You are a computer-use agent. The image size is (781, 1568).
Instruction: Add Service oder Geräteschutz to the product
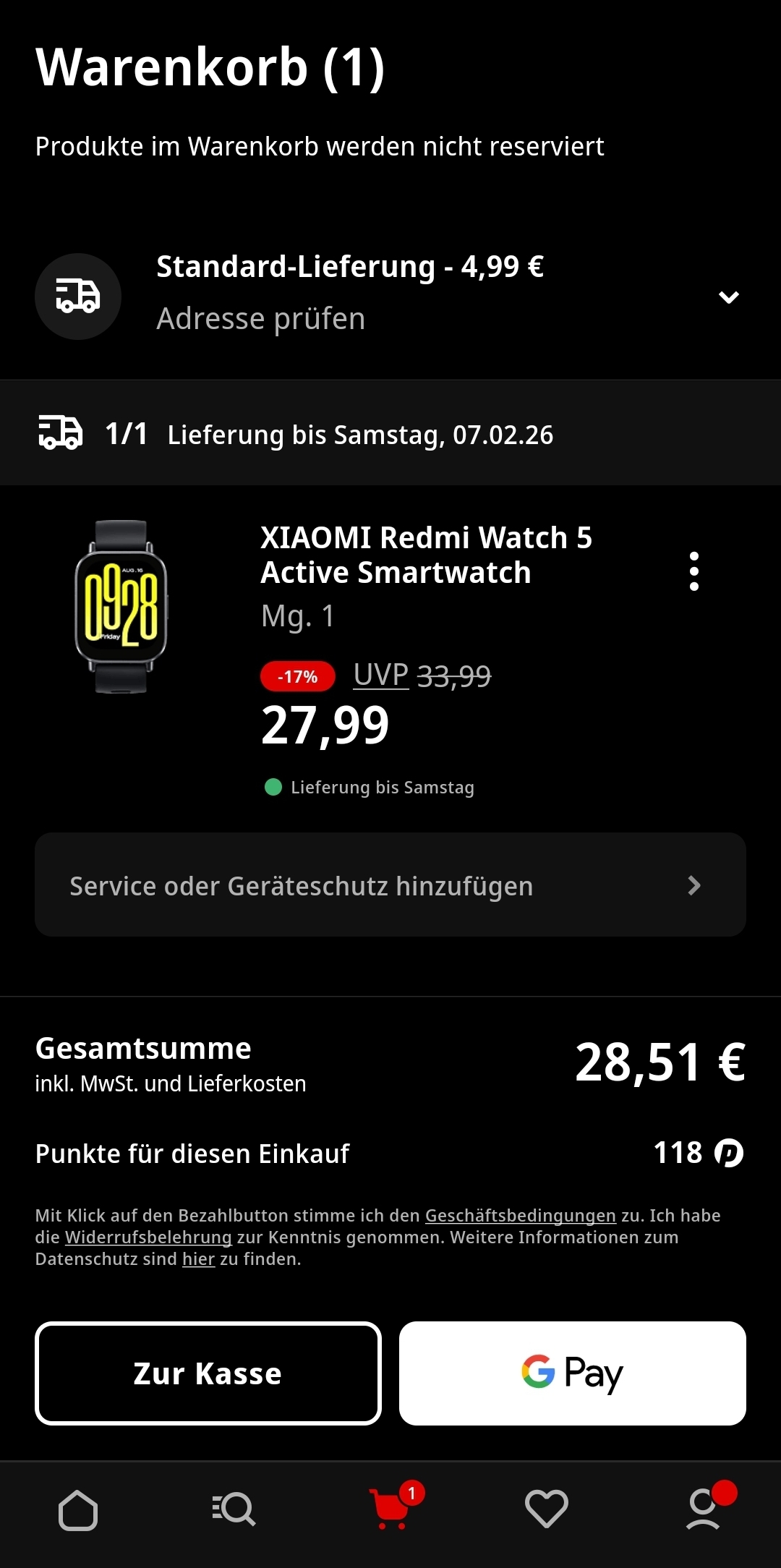point(390,885)
